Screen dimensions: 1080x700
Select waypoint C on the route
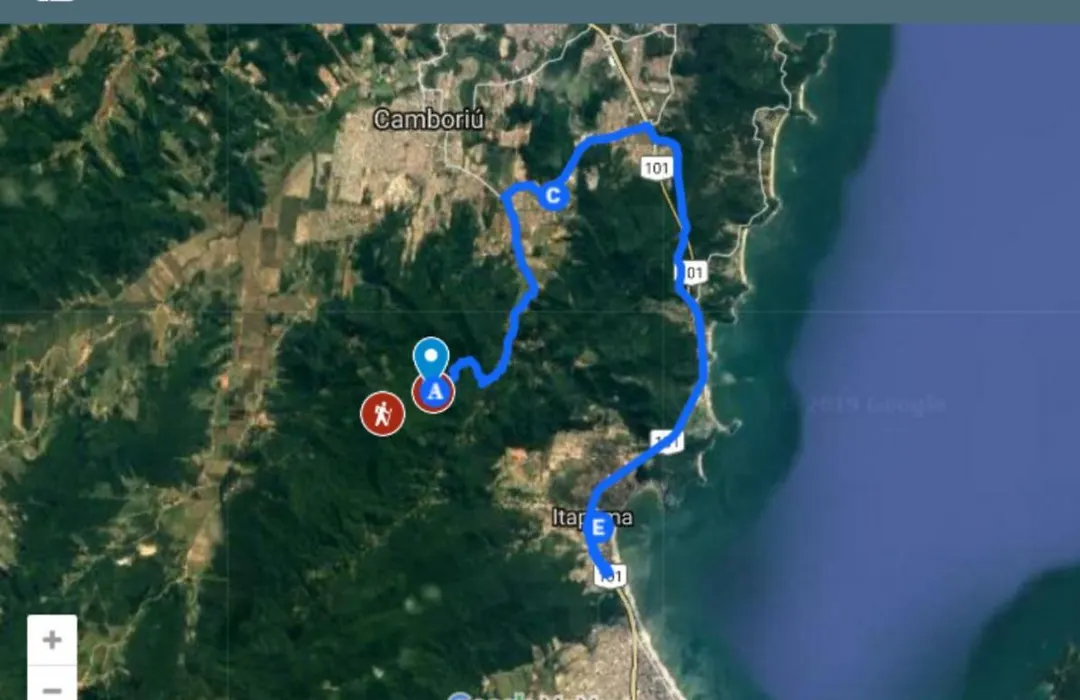click(x=553, y=195)
